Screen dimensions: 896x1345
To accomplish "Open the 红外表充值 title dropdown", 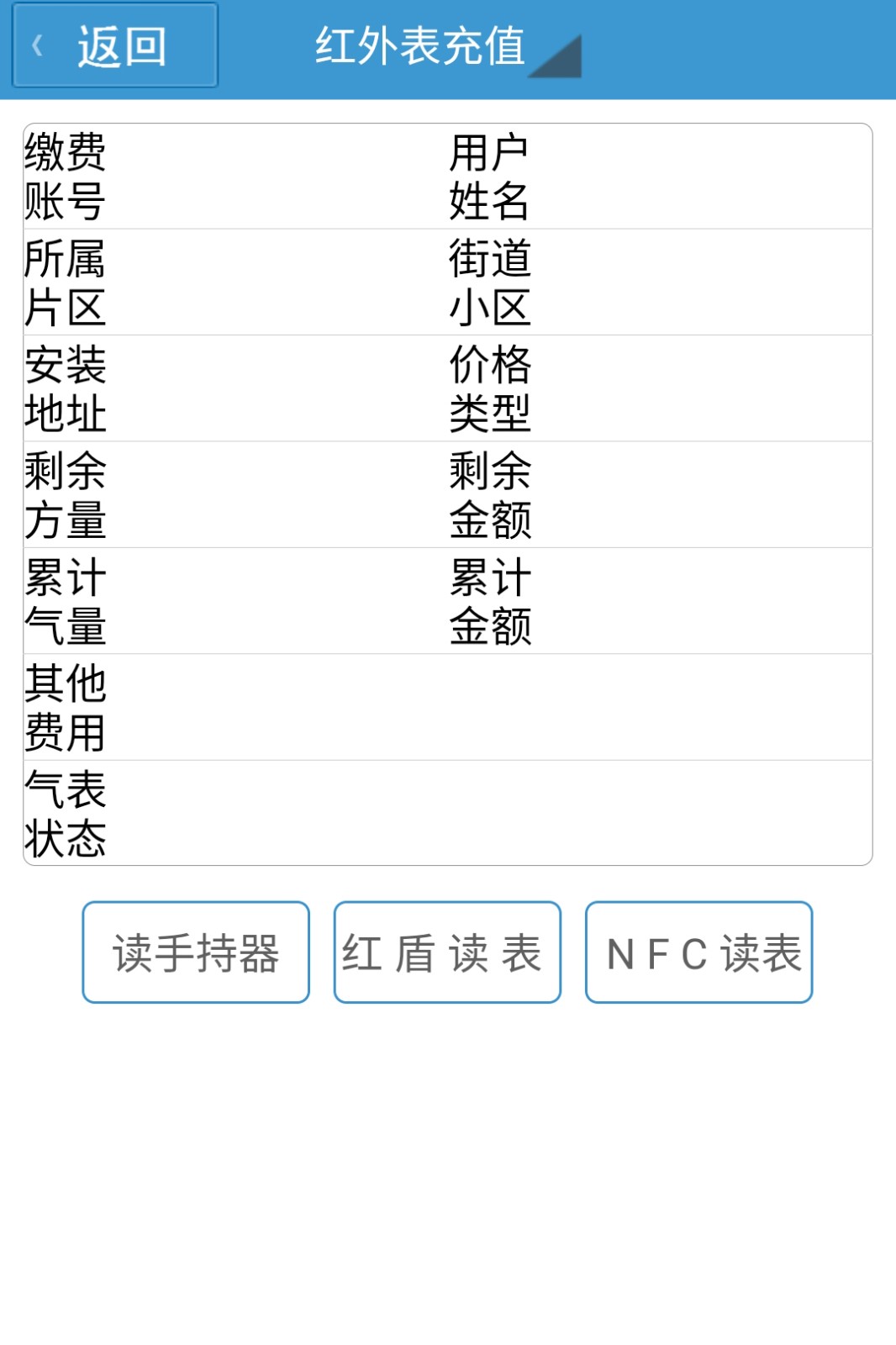I will click(447, 48).
